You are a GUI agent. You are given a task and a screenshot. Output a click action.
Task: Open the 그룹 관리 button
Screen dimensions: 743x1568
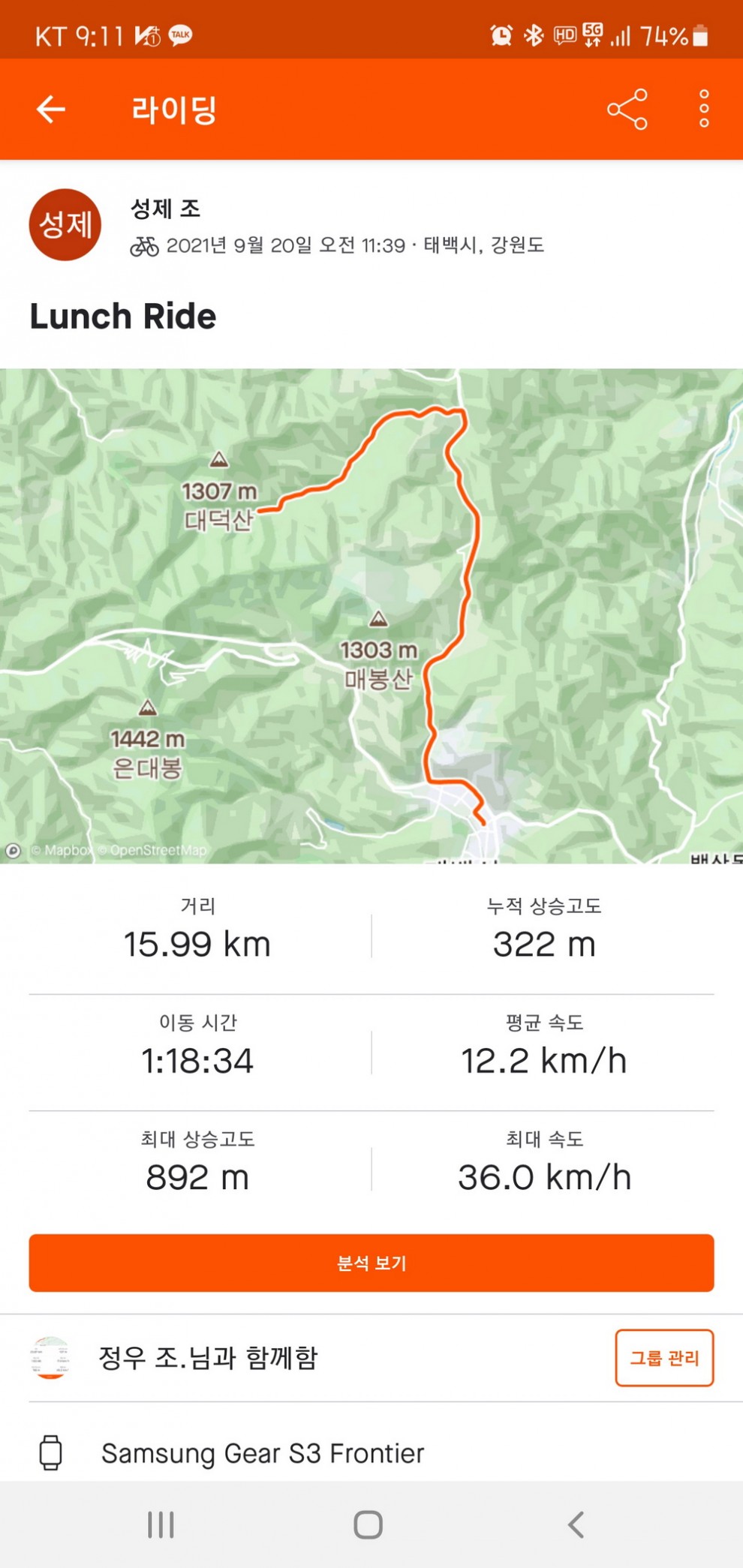point(663,1358)
